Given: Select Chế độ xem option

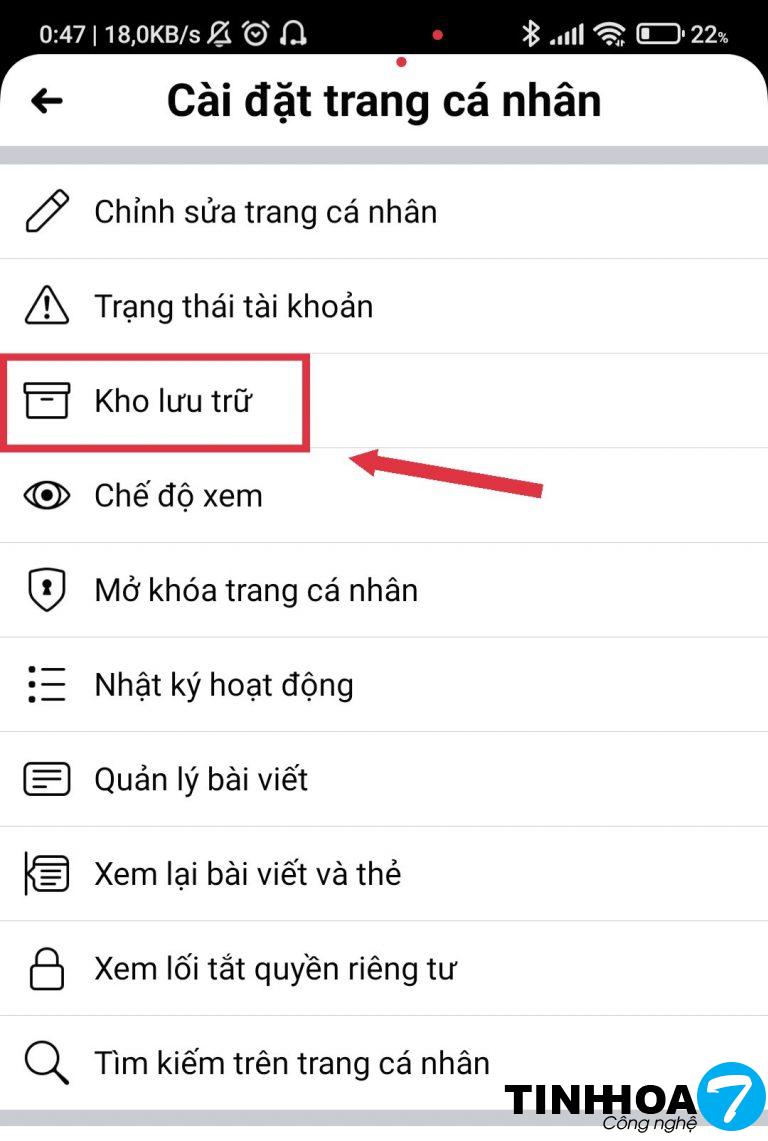Looking at the screenshot, I should pyautogui.click(x=178, y=495).
